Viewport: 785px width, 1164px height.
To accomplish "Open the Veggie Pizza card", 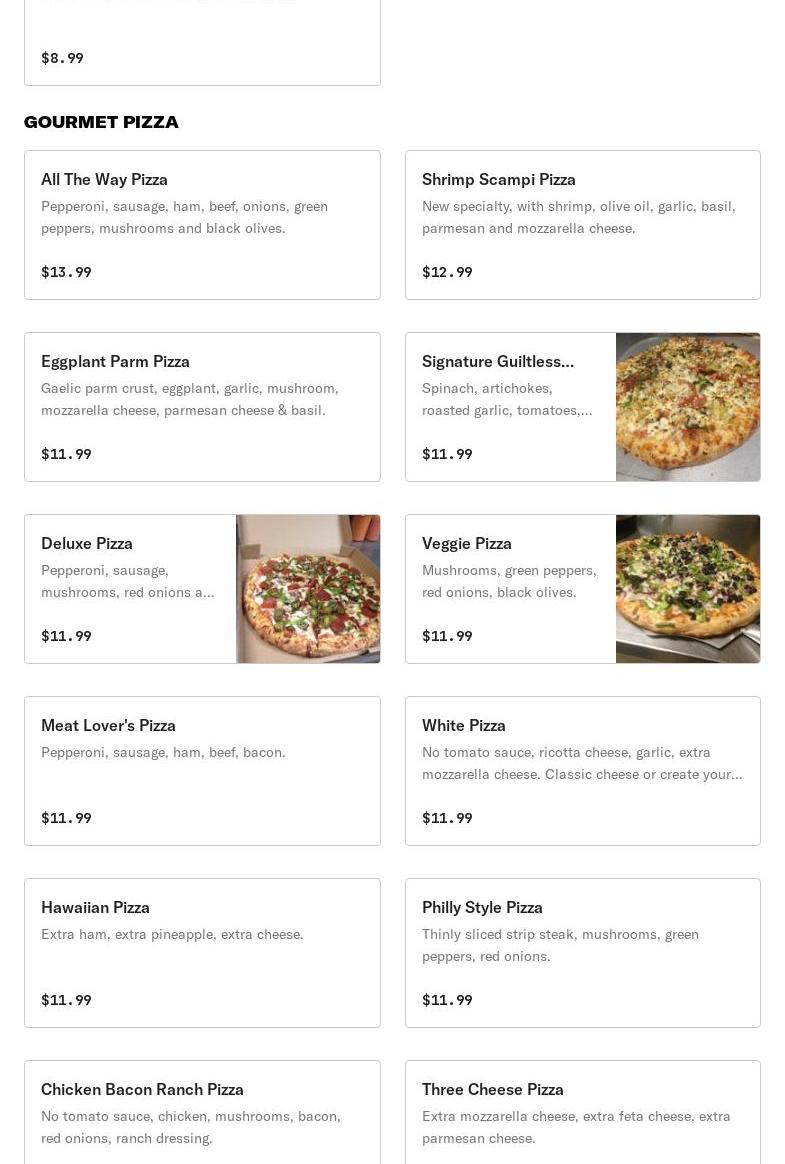I will click(582, 589).
